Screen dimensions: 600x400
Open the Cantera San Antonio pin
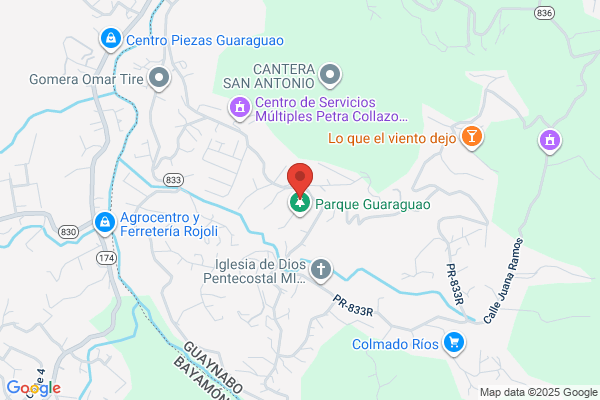point(330,75)
